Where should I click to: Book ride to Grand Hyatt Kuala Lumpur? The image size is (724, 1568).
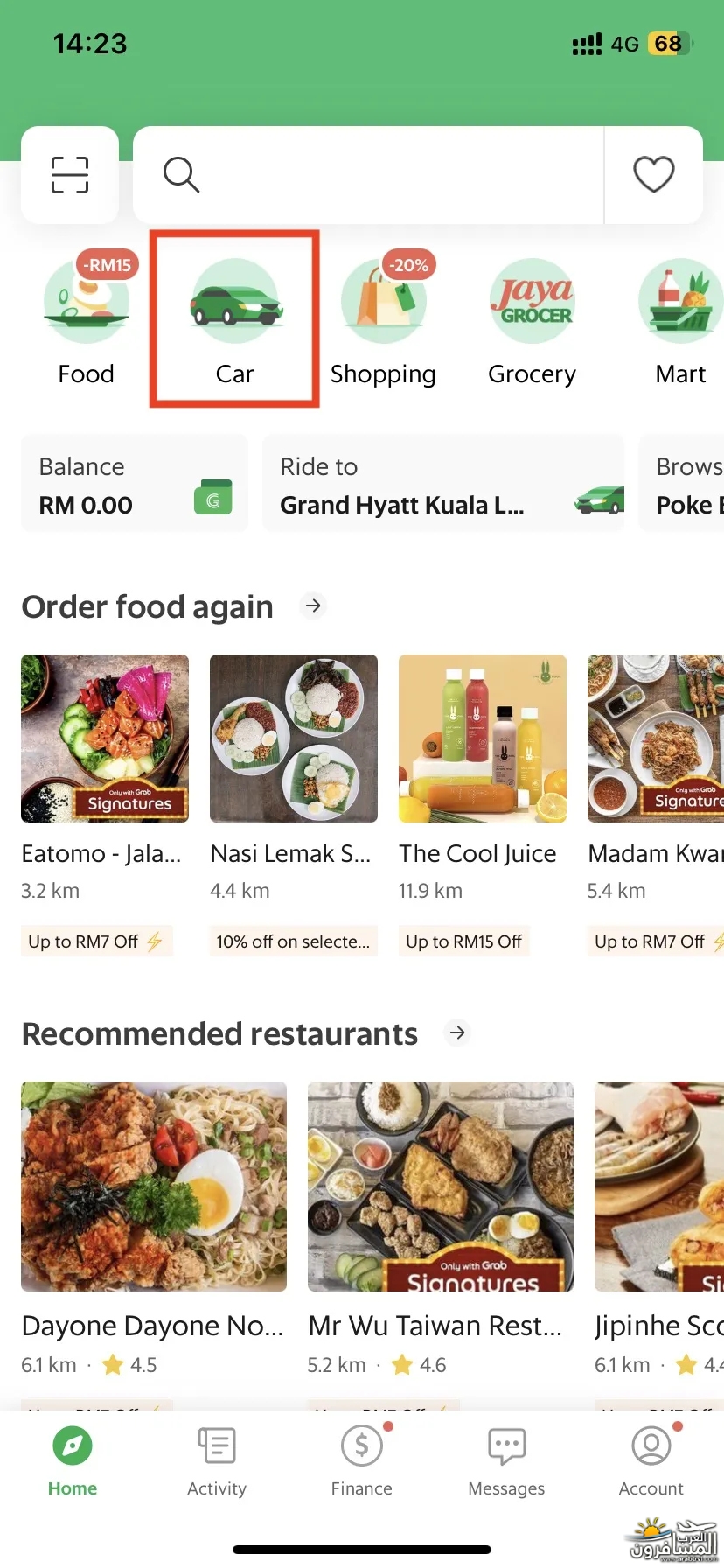[x=443, y=484]
